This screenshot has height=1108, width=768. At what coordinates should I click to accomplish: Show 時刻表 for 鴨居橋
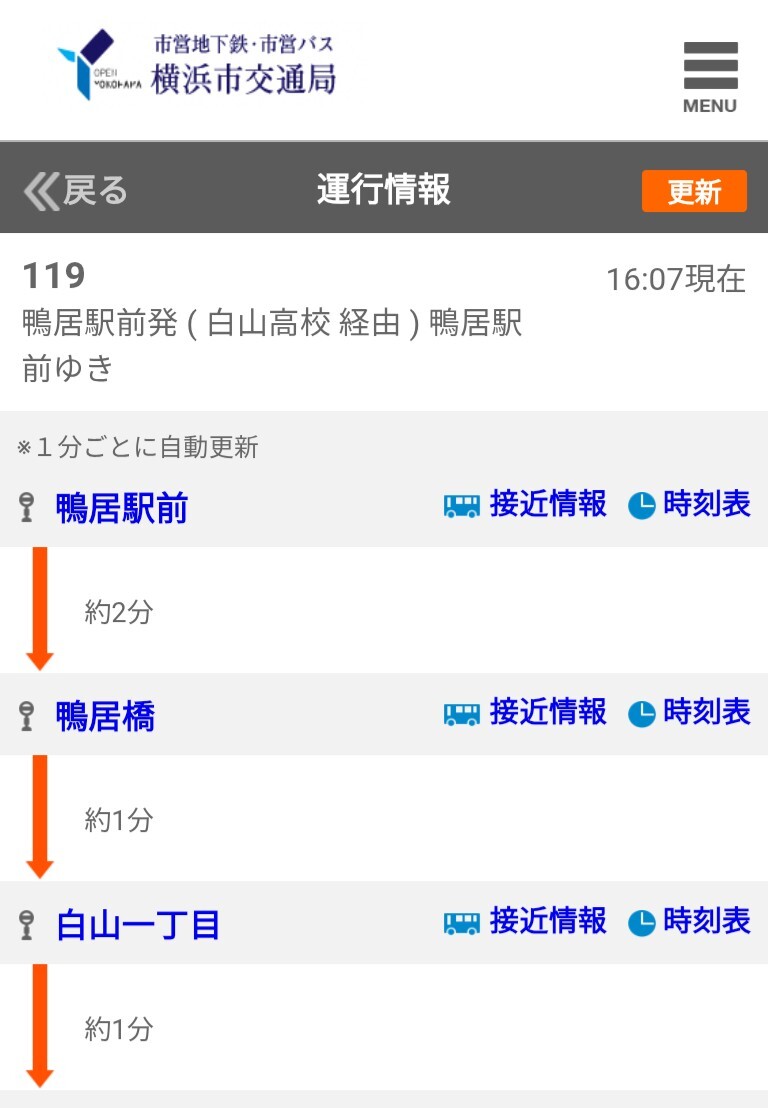point(690,713)
